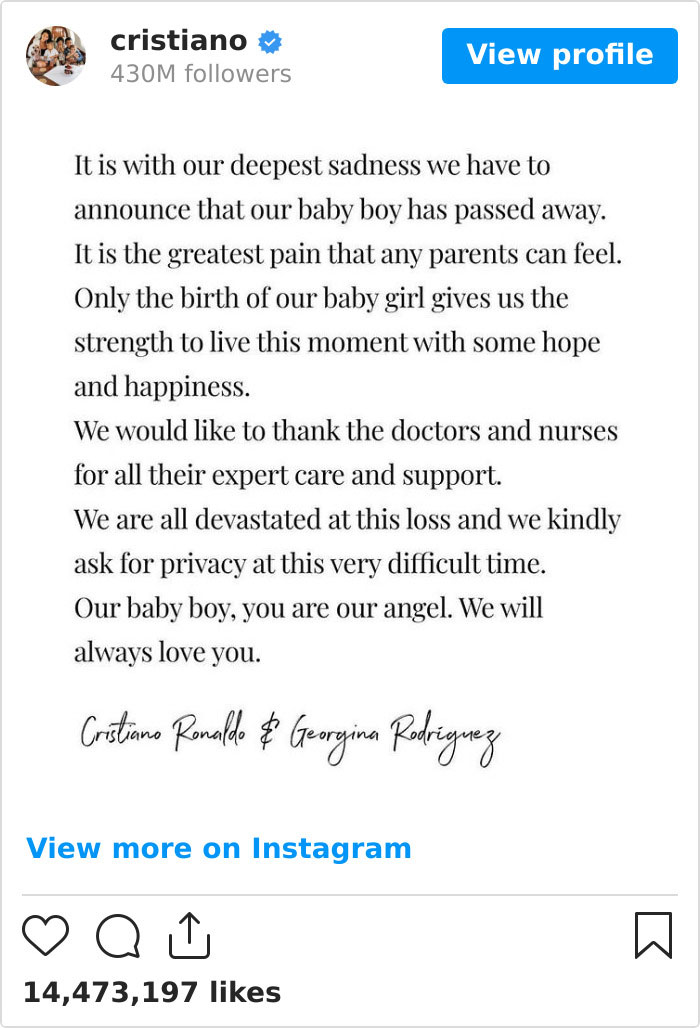Open cristiano's profile picture

coord(55,56)
